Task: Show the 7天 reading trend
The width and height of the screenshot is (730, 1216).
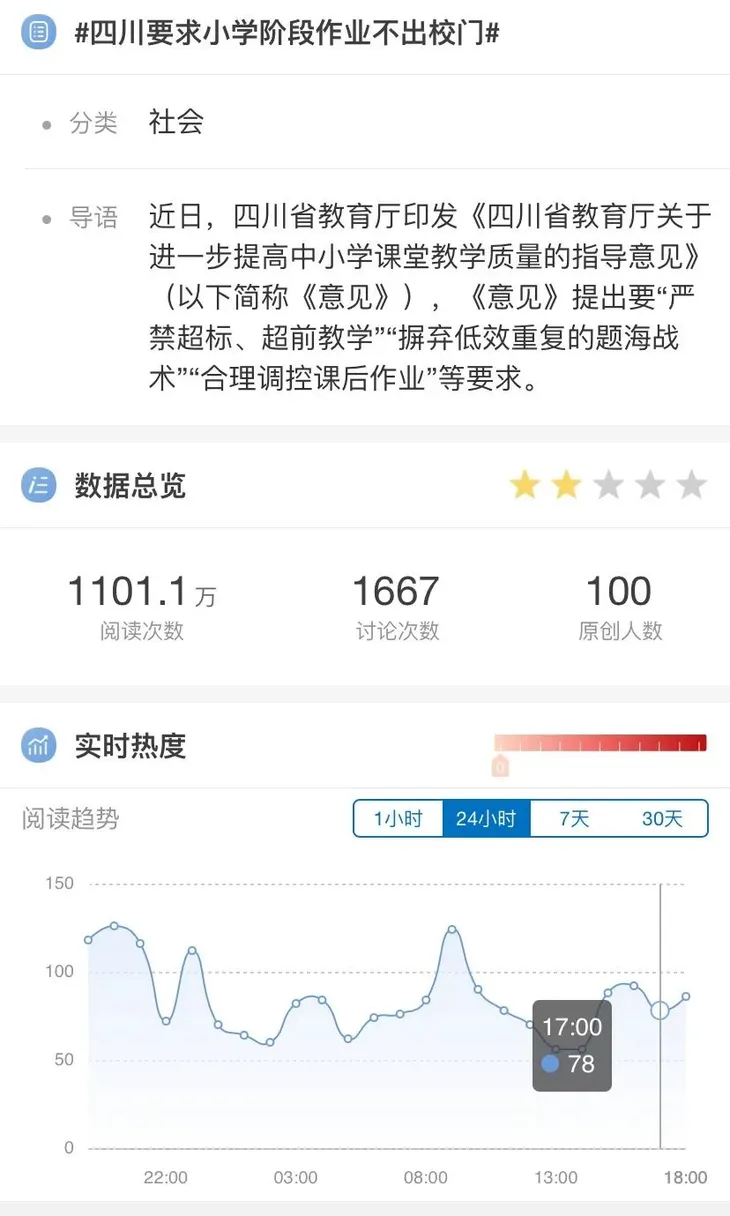Action: coord(574,819)
